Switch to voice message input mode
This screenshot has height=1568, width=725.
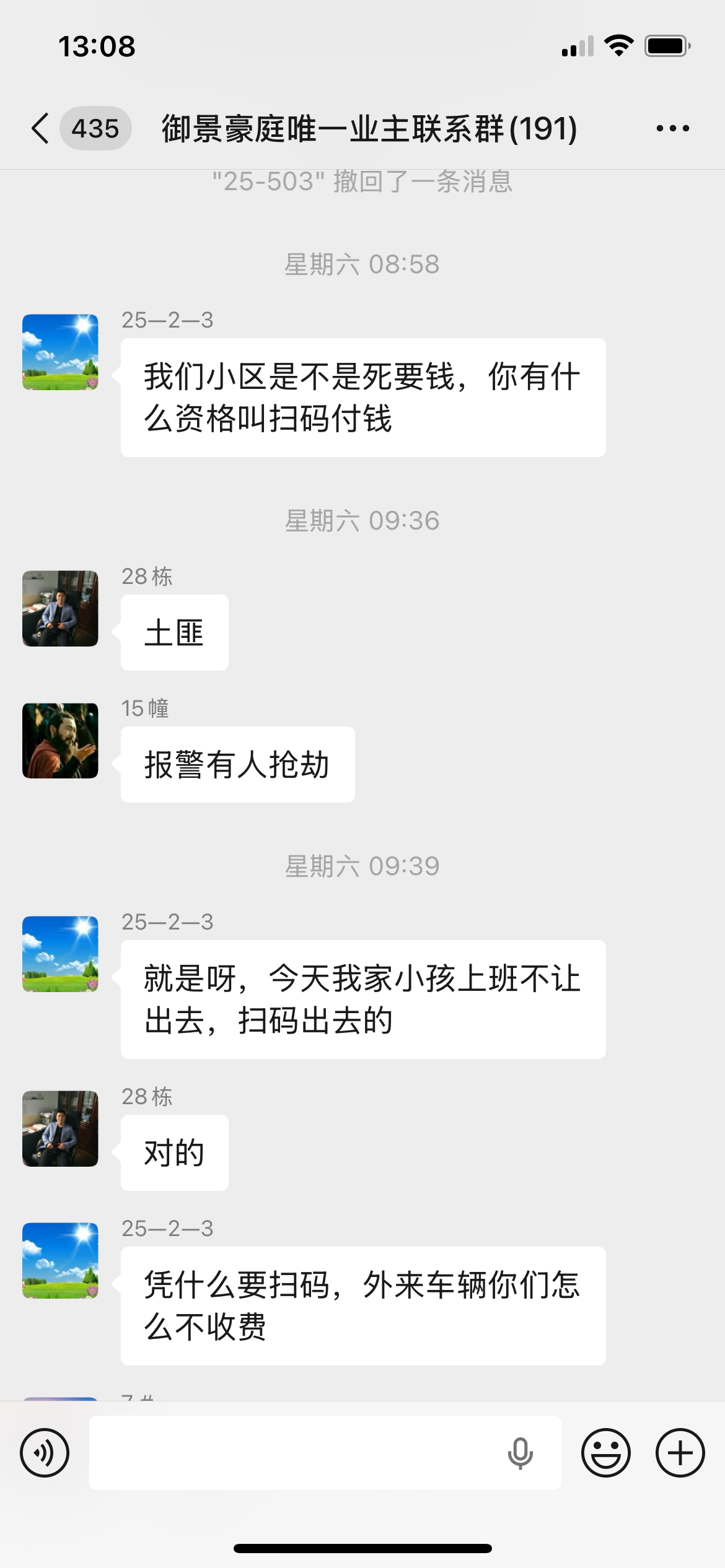44,1452
